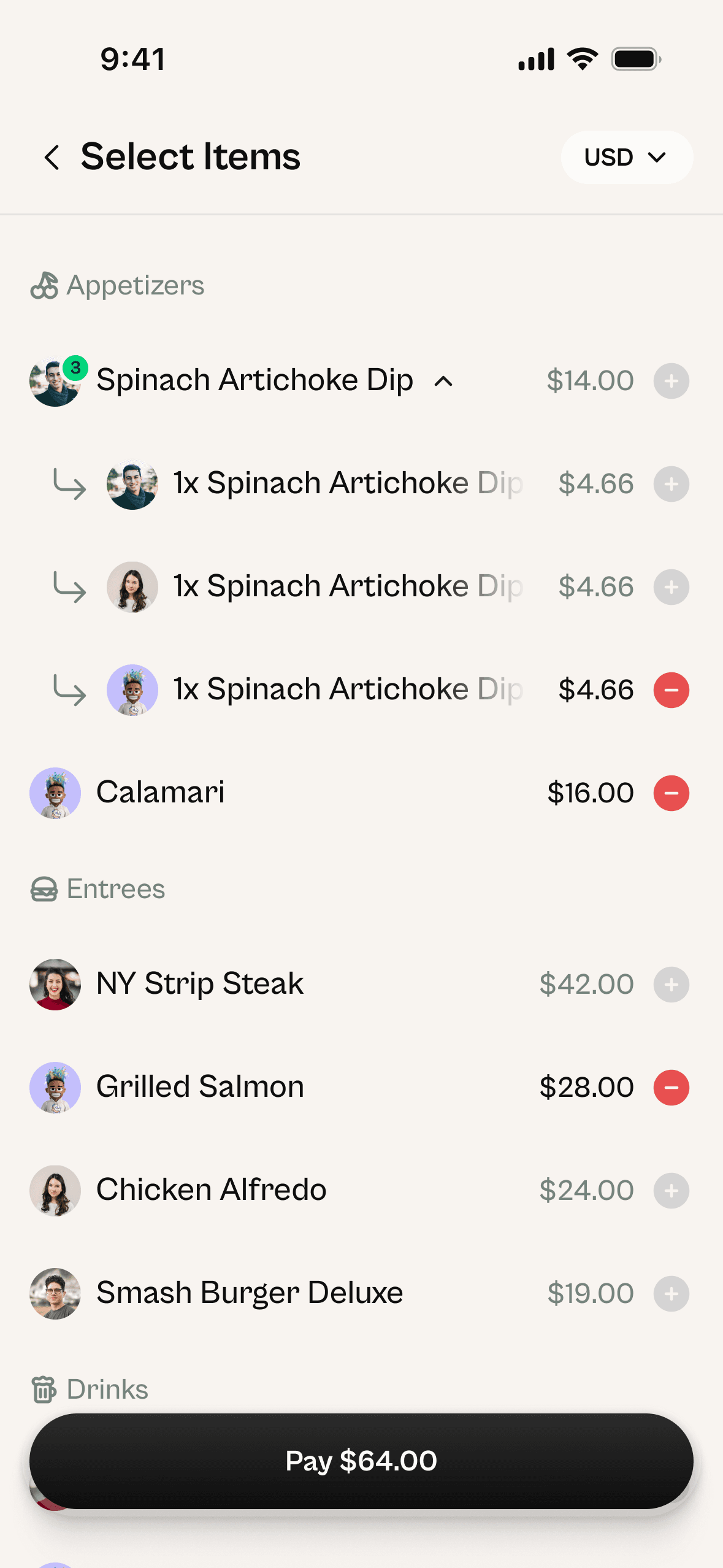Collapse the Spinach Artichoke Dip group
The image size is (723, 1568).
(443, 382)
